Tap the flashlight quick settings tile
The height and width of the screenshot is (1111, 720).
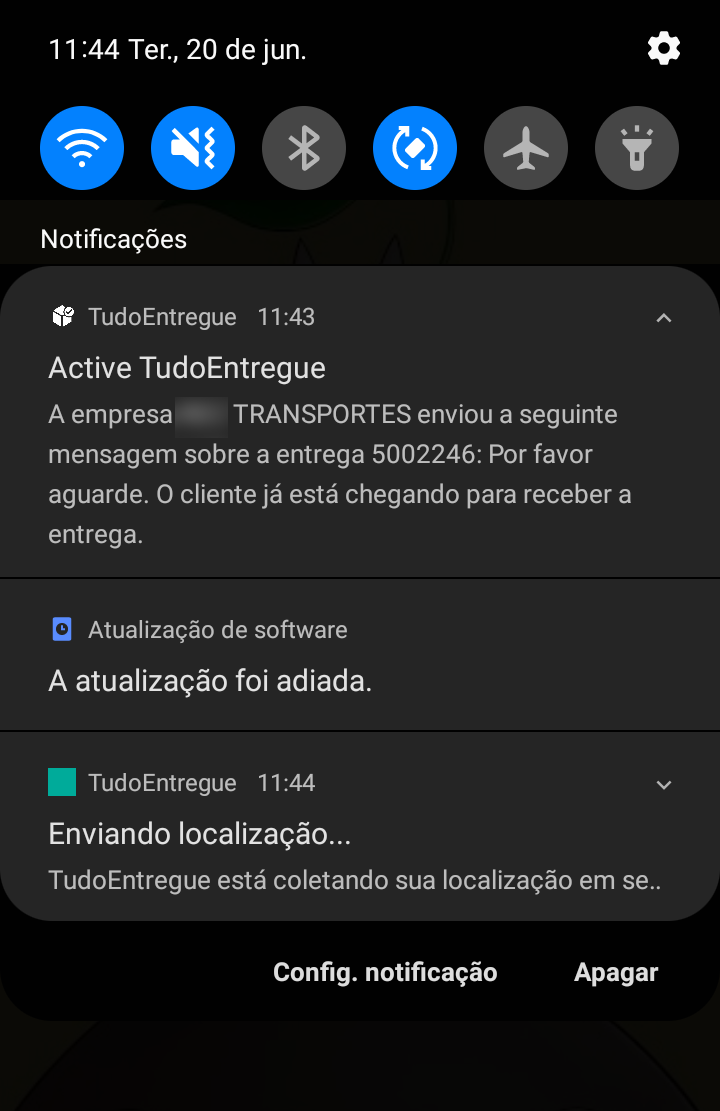[636, 147]
